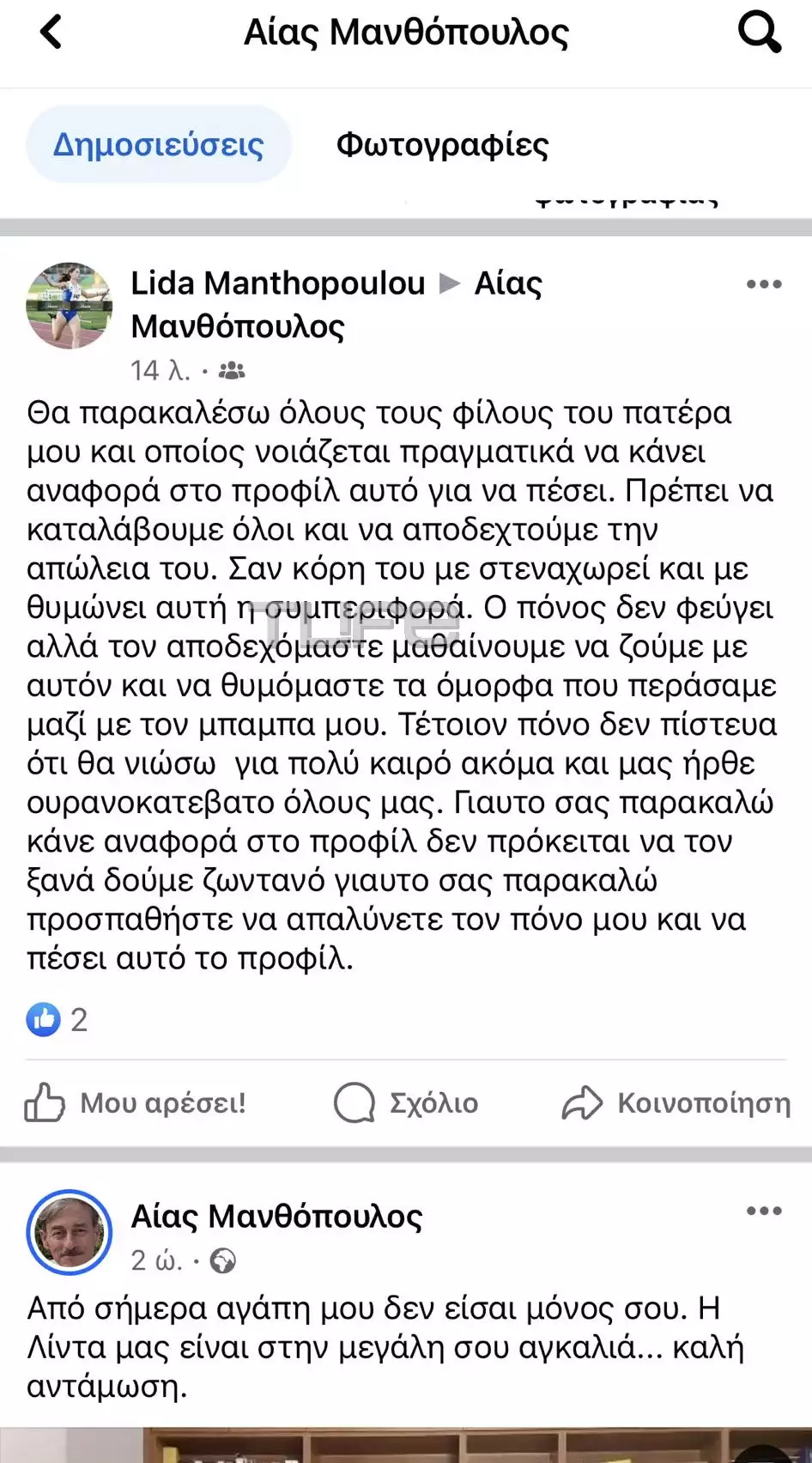Switch to the Φωτογραφίες tab

click(x=442, y=144)
